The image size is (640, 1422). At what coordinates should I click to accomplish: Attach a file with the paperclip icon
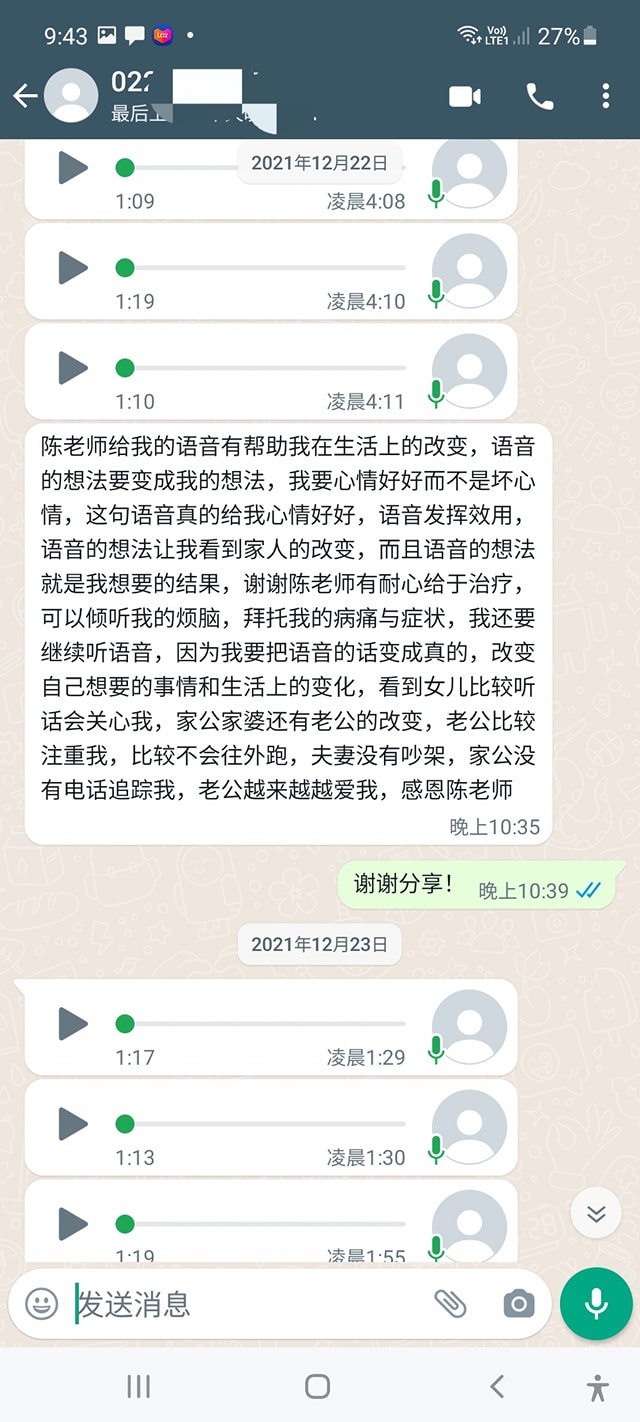point(451,1303)
